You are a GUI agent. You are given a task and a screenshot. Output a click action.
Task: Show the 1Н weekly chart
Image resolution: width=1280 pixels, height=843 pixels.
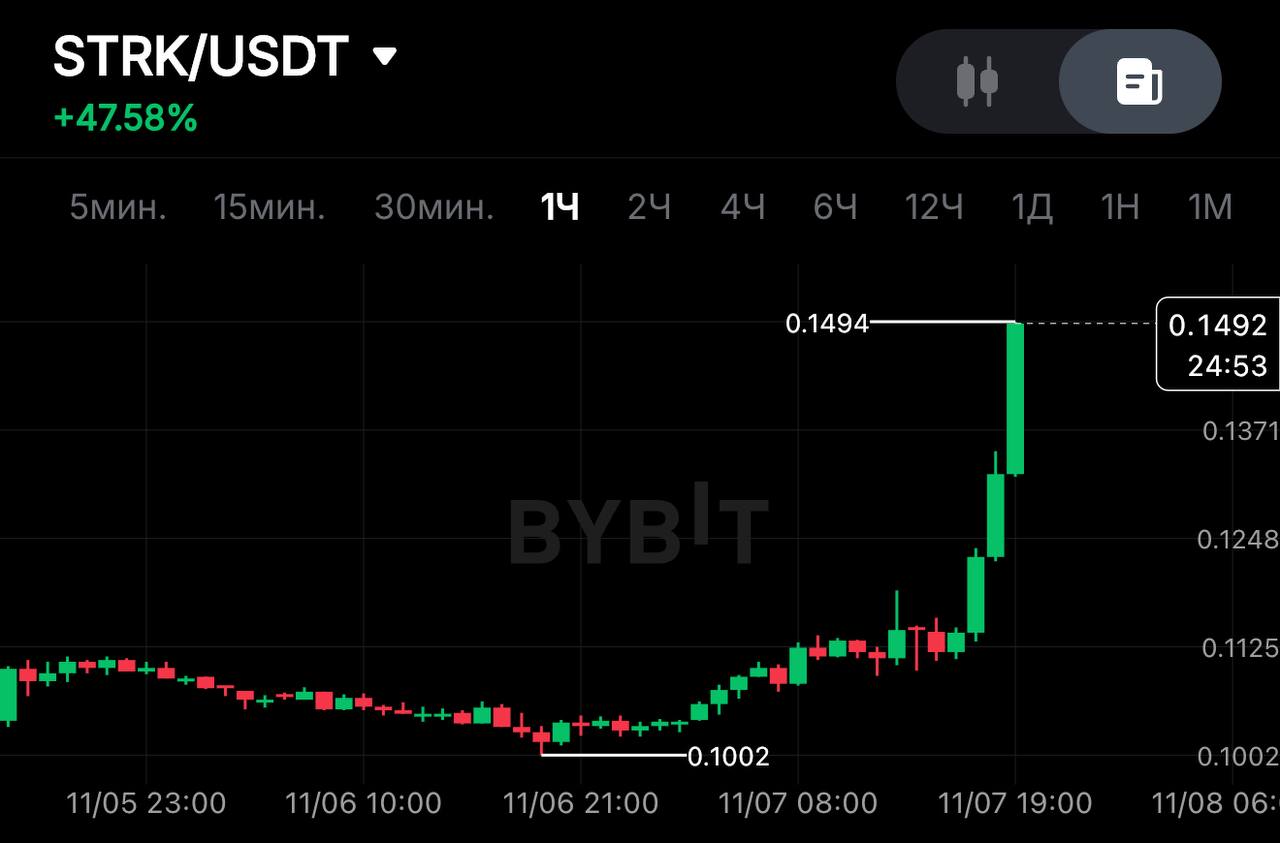[x=1120, y=207]
